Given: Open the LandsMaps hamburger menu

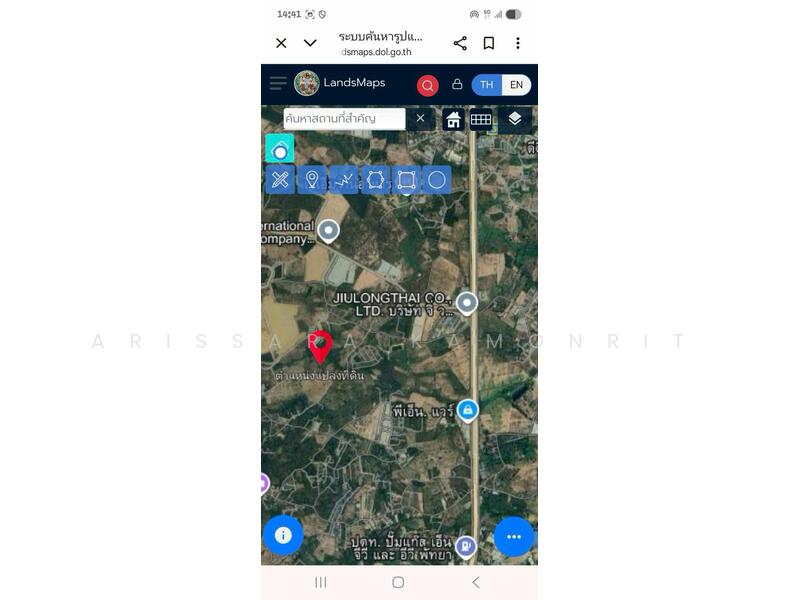Looking at the screenshot, I should [278, 84].
